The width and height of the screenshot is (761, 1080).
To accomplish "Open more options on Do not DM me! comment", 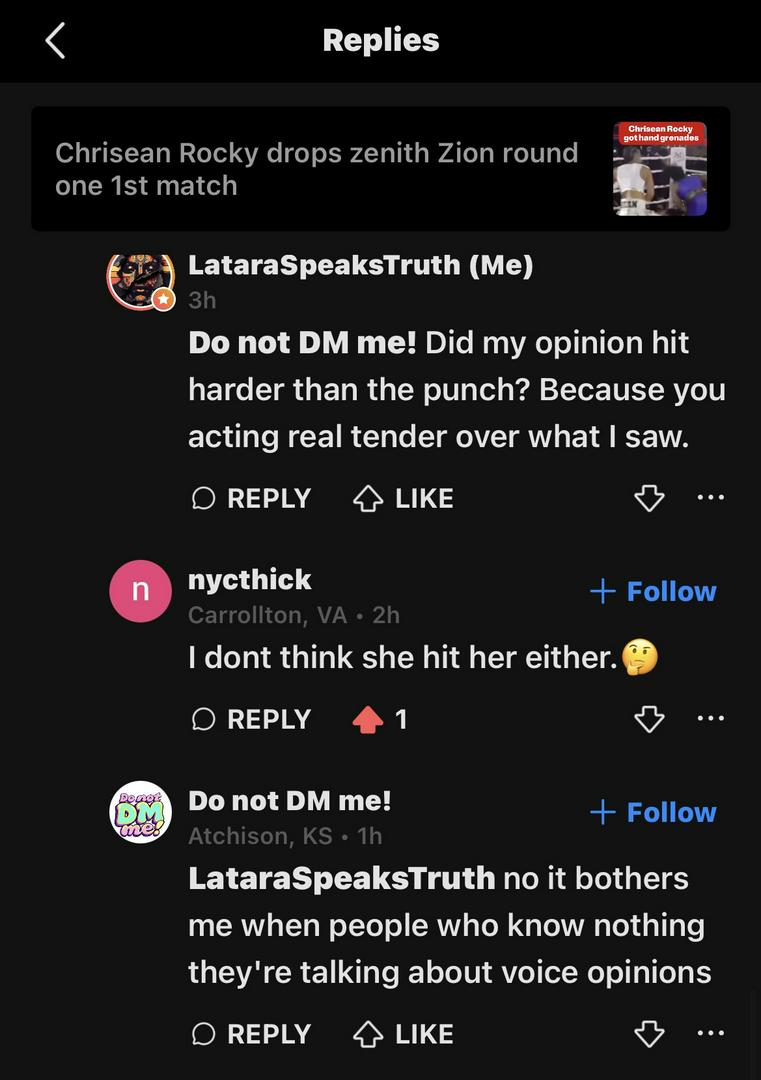I will [x=710, y=1033].
